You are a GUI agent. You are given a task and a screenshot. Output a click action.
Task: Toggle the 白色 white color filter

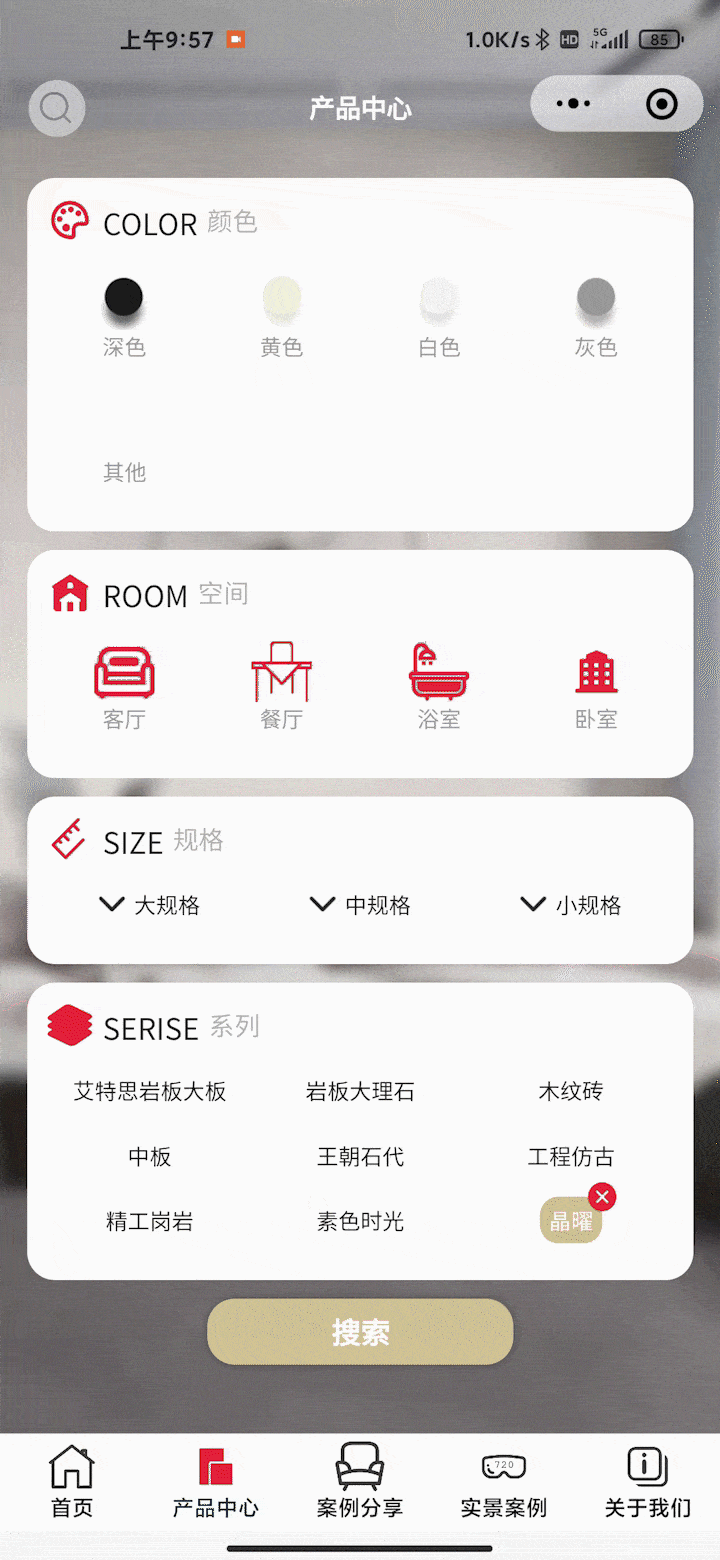click(438, 297)
